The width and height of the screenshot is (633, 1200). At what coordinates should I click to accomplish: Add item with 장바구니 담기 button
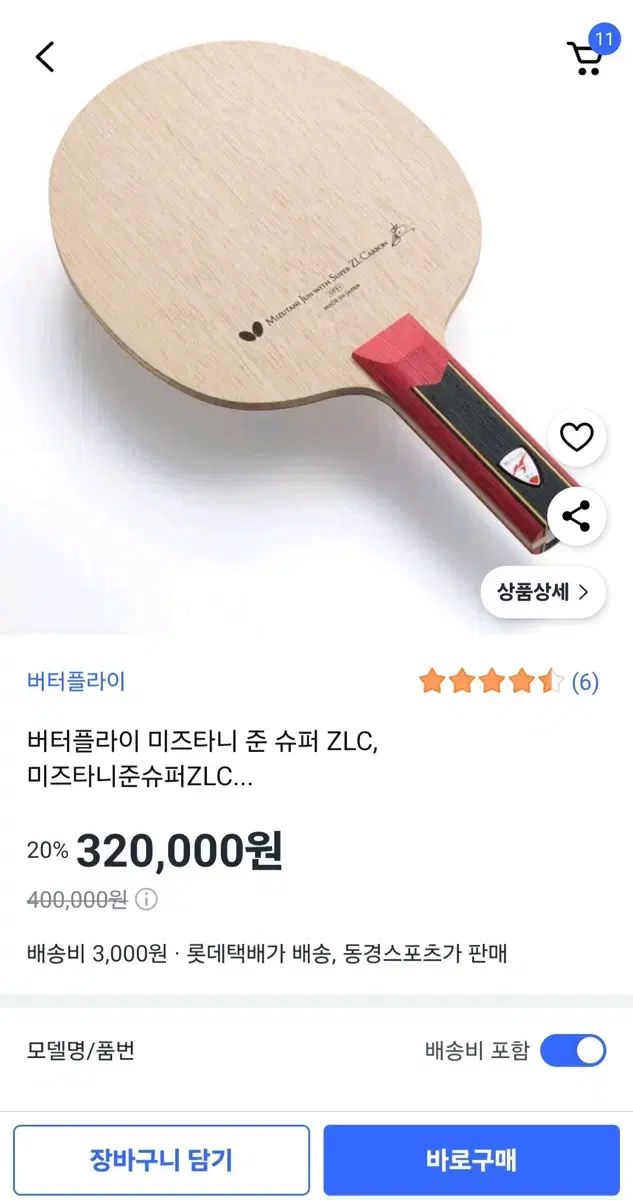pyautogui.click(x=161, y=1160)
